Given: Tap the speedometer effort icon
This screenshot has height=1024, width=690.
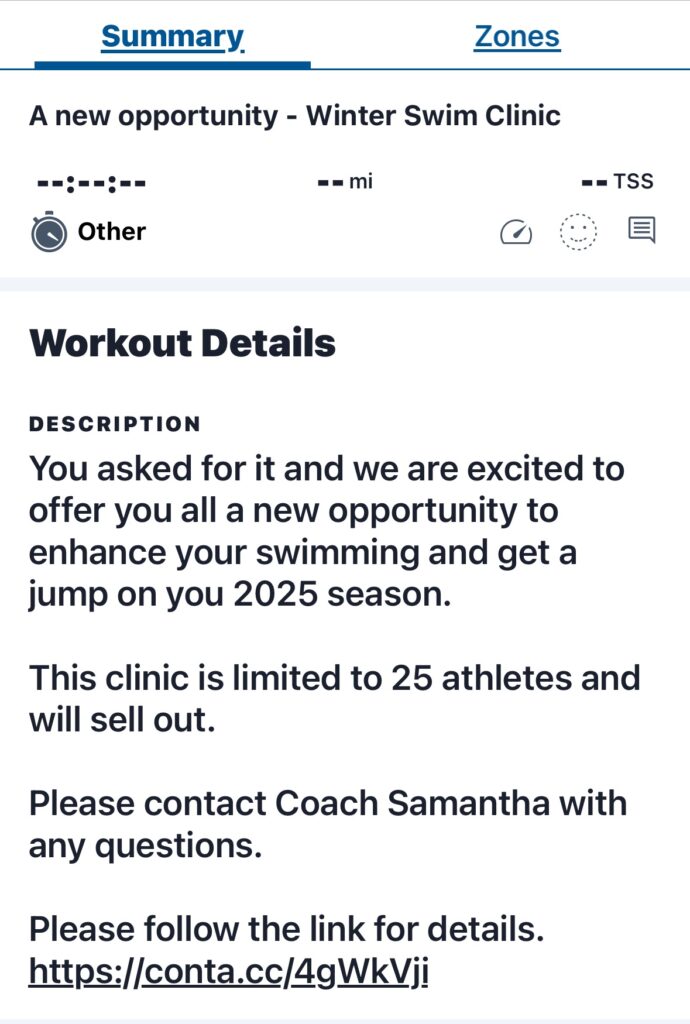Looking at the screenshot, I should tap(516, 233).
